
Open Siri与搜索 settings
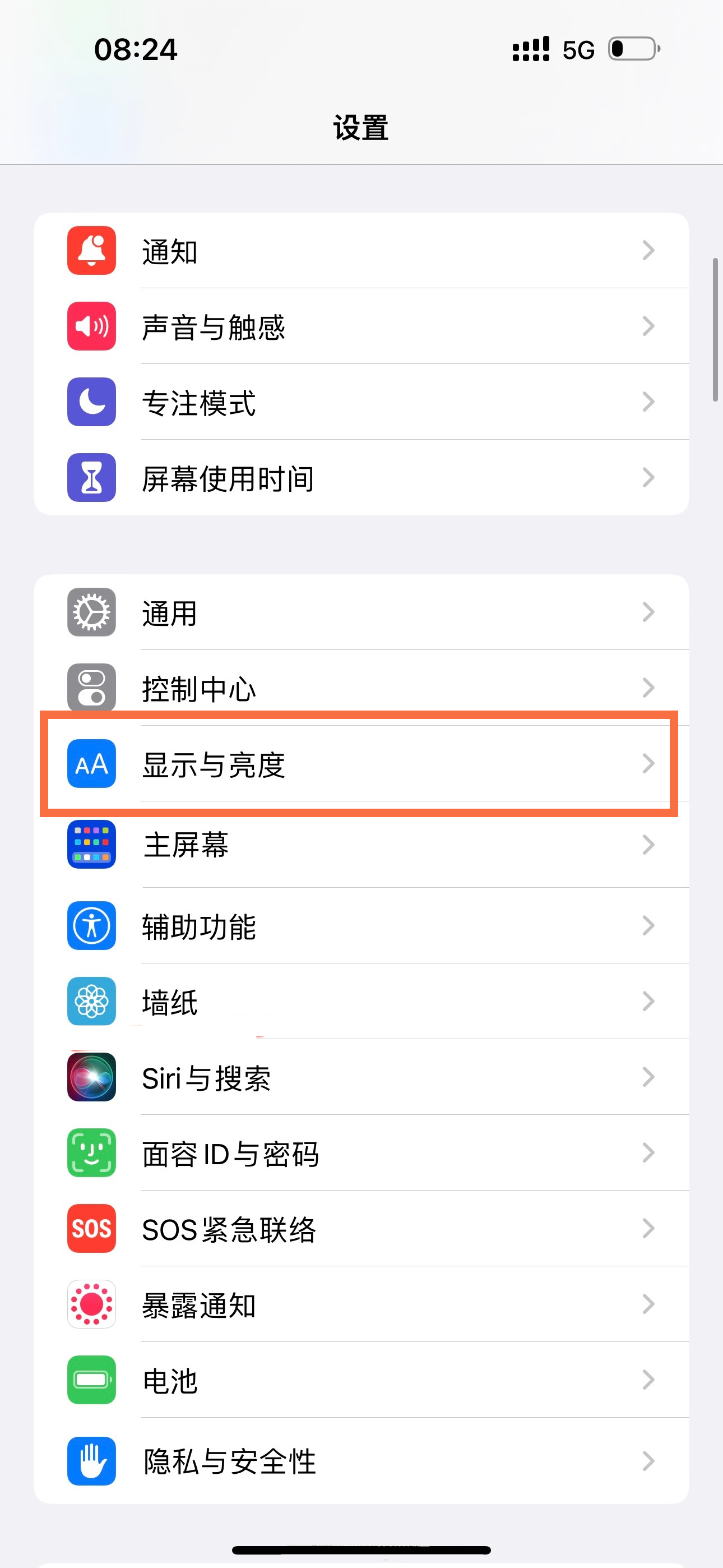click(x=360, y=1077)
